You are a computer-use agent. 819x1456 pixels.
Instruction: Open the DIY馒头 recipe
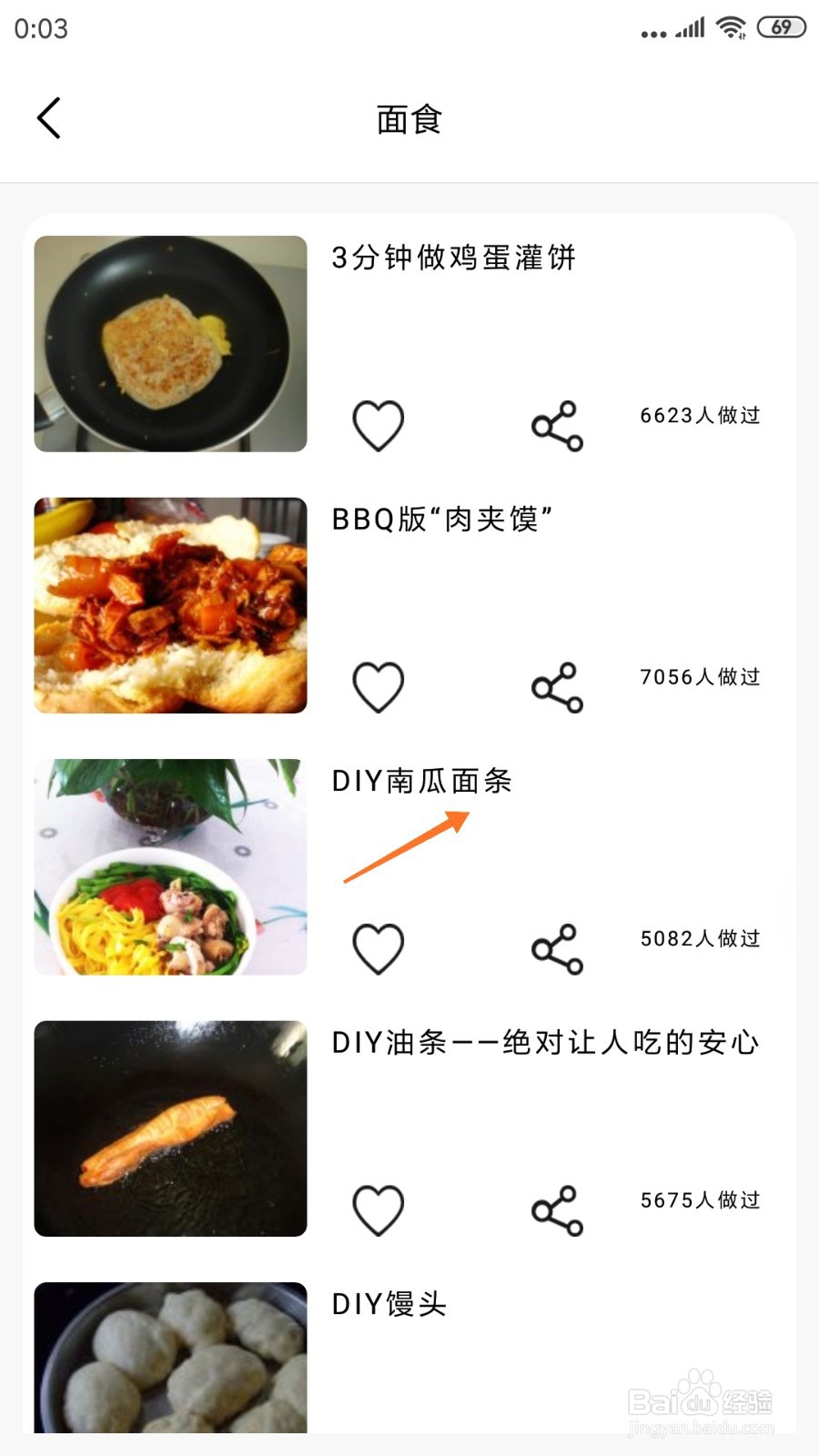(389, 1303)
